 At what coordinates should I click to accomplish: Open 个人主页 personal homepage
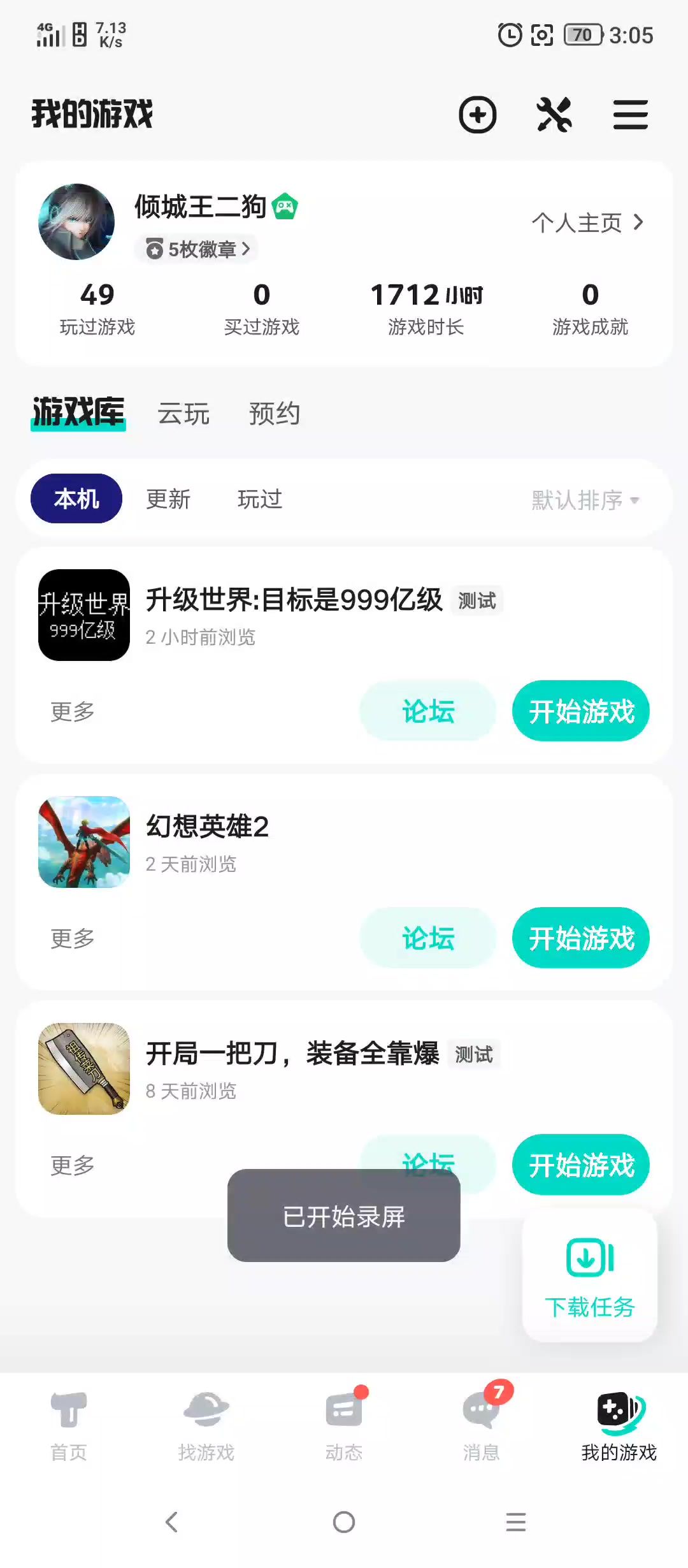(587, 222)
